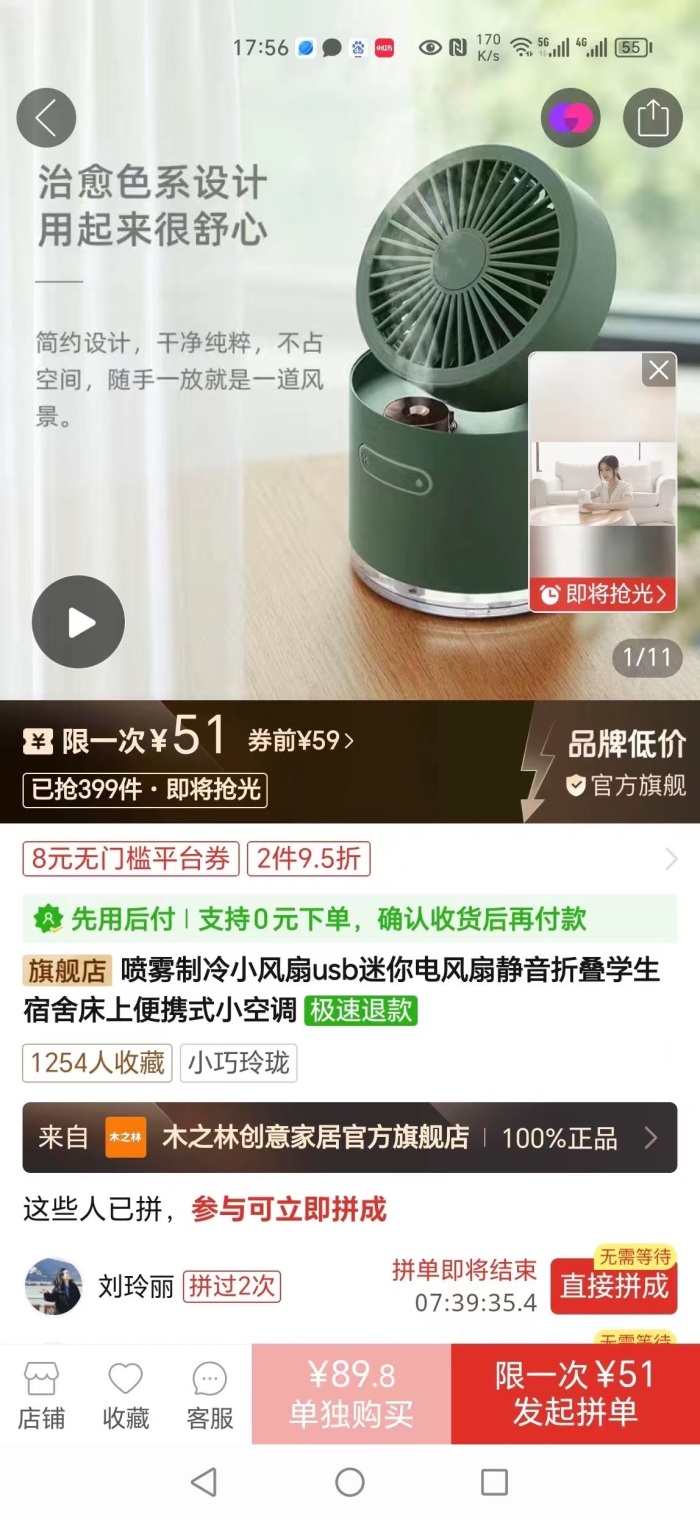Contact 客服 customer service
Viewport: 700px width, 1520px height.
point(210,1395)
